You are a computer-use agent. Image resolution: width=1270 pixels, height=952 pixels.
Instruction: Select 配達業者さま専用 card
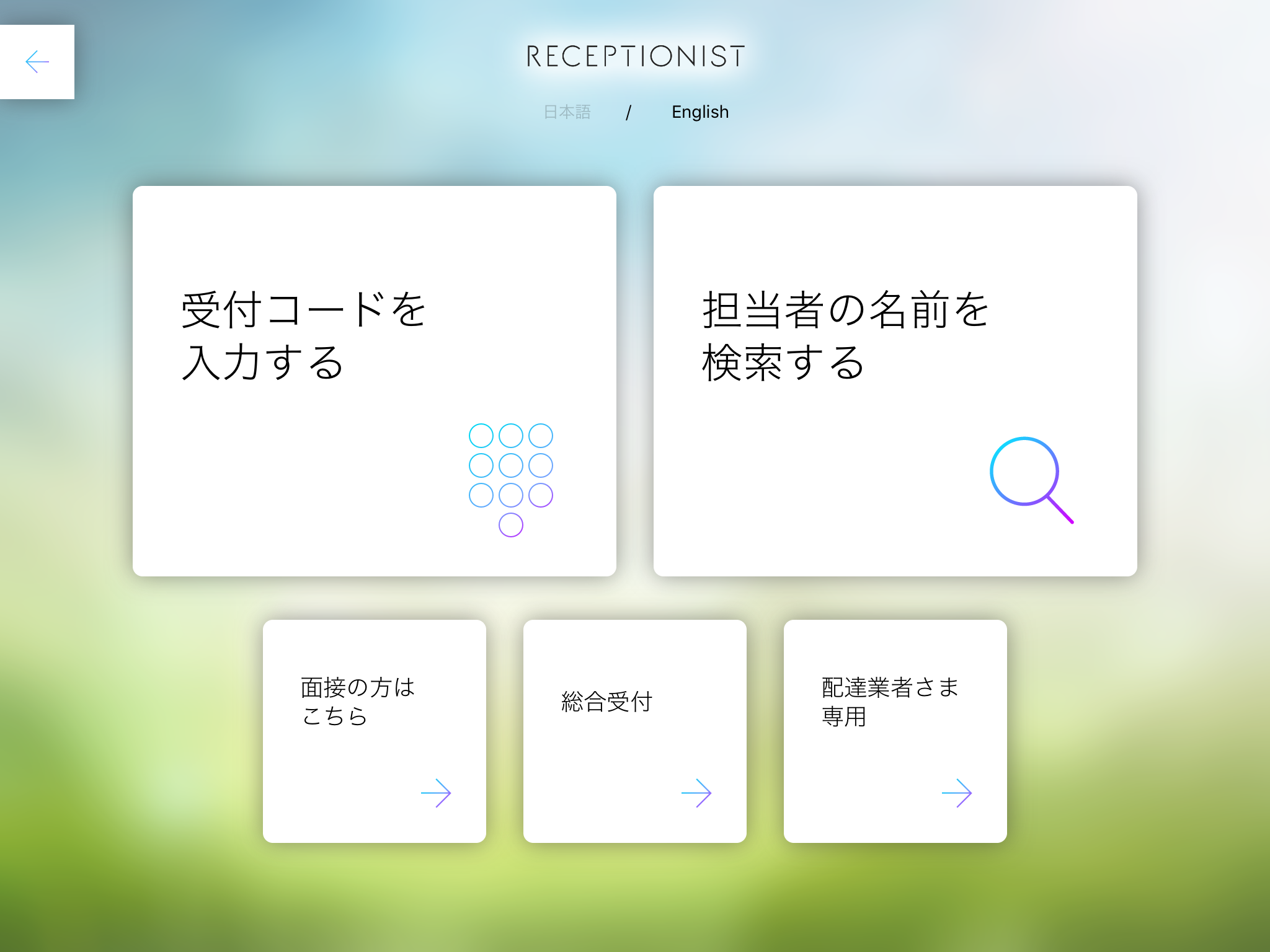[x=895, y=731]
